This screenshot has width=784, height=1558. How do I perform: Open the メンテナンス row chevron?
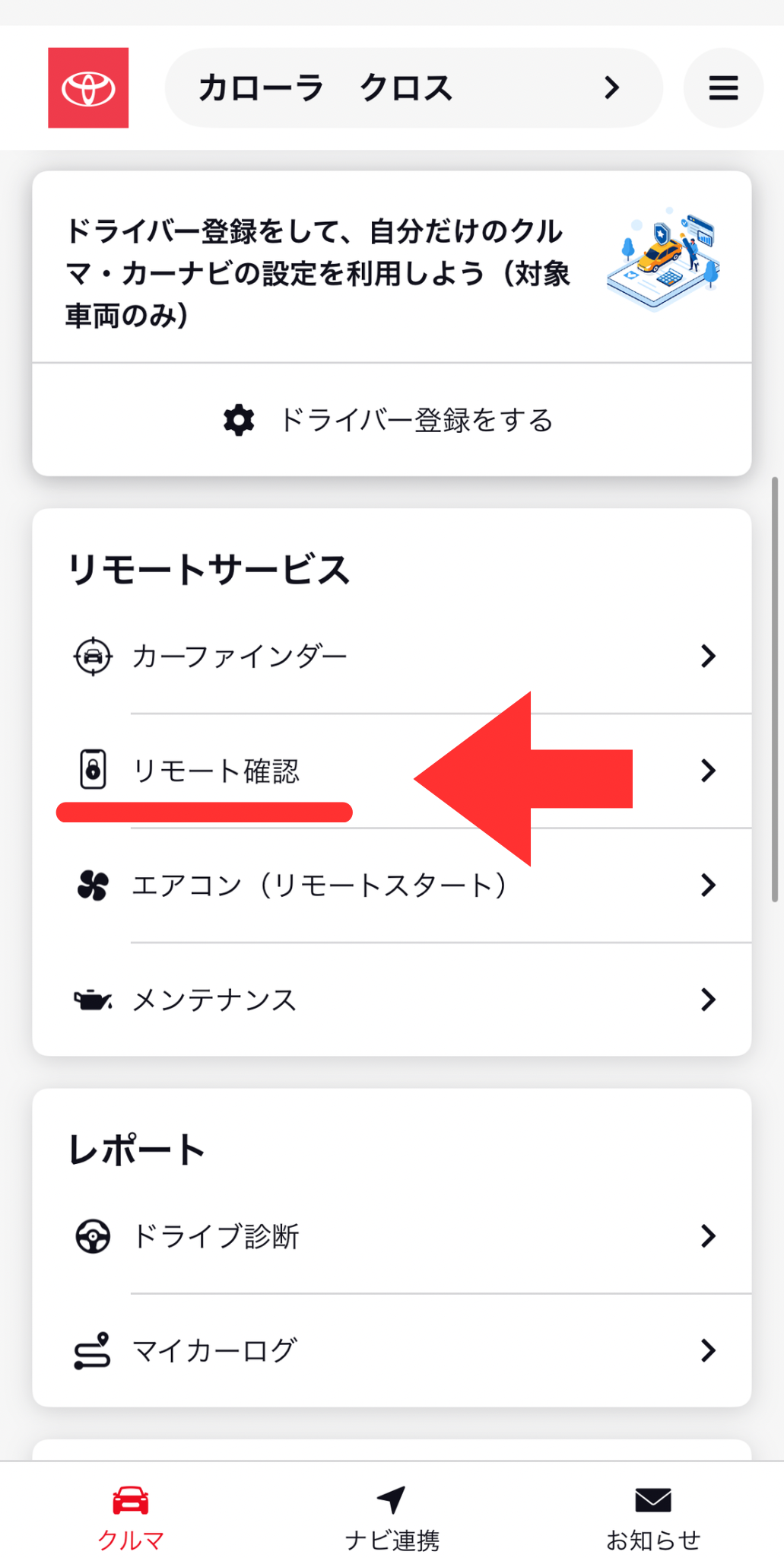(x=709, y=999)
